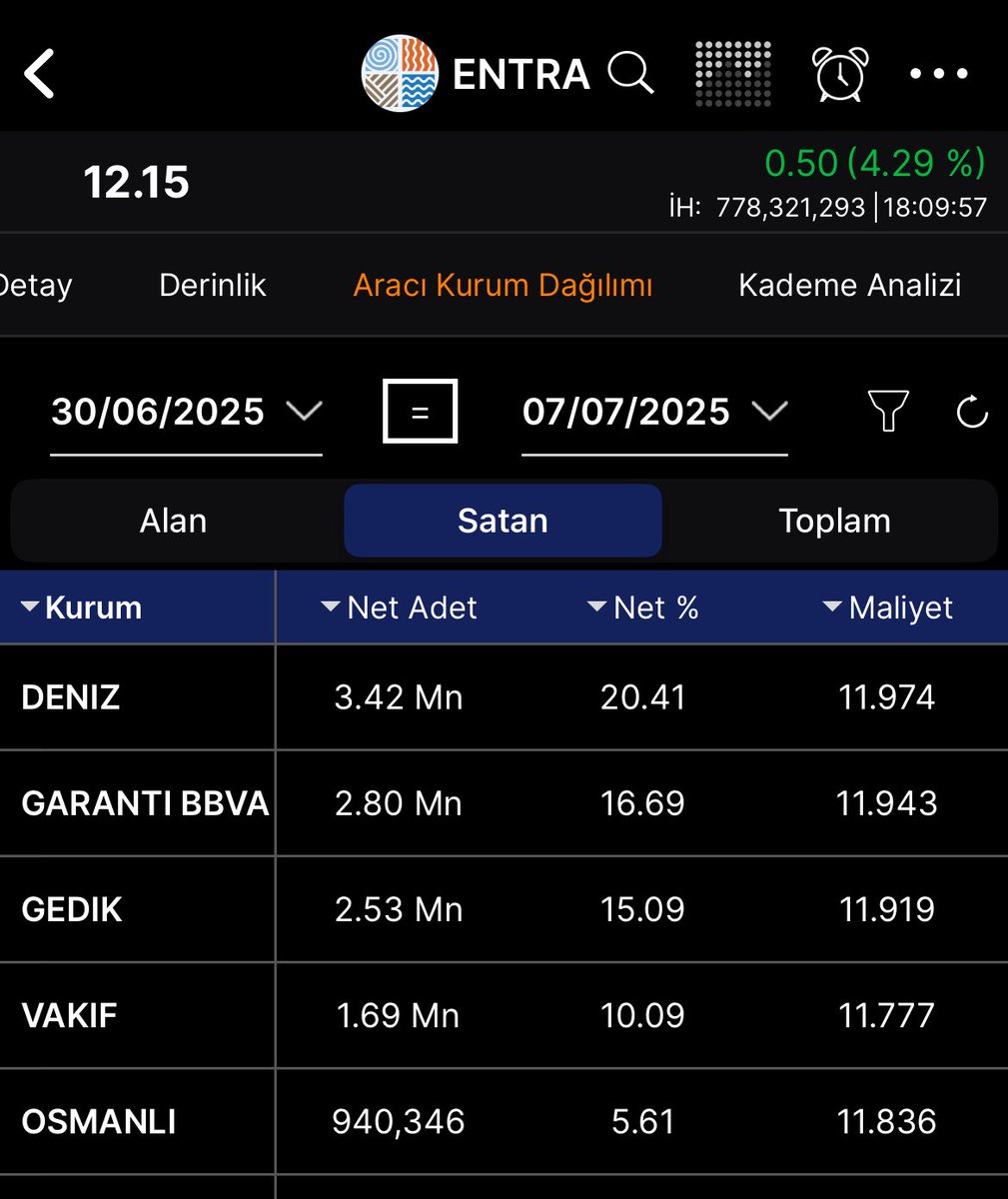
Task: Refresh the broker distribution data
Action: 972,412
